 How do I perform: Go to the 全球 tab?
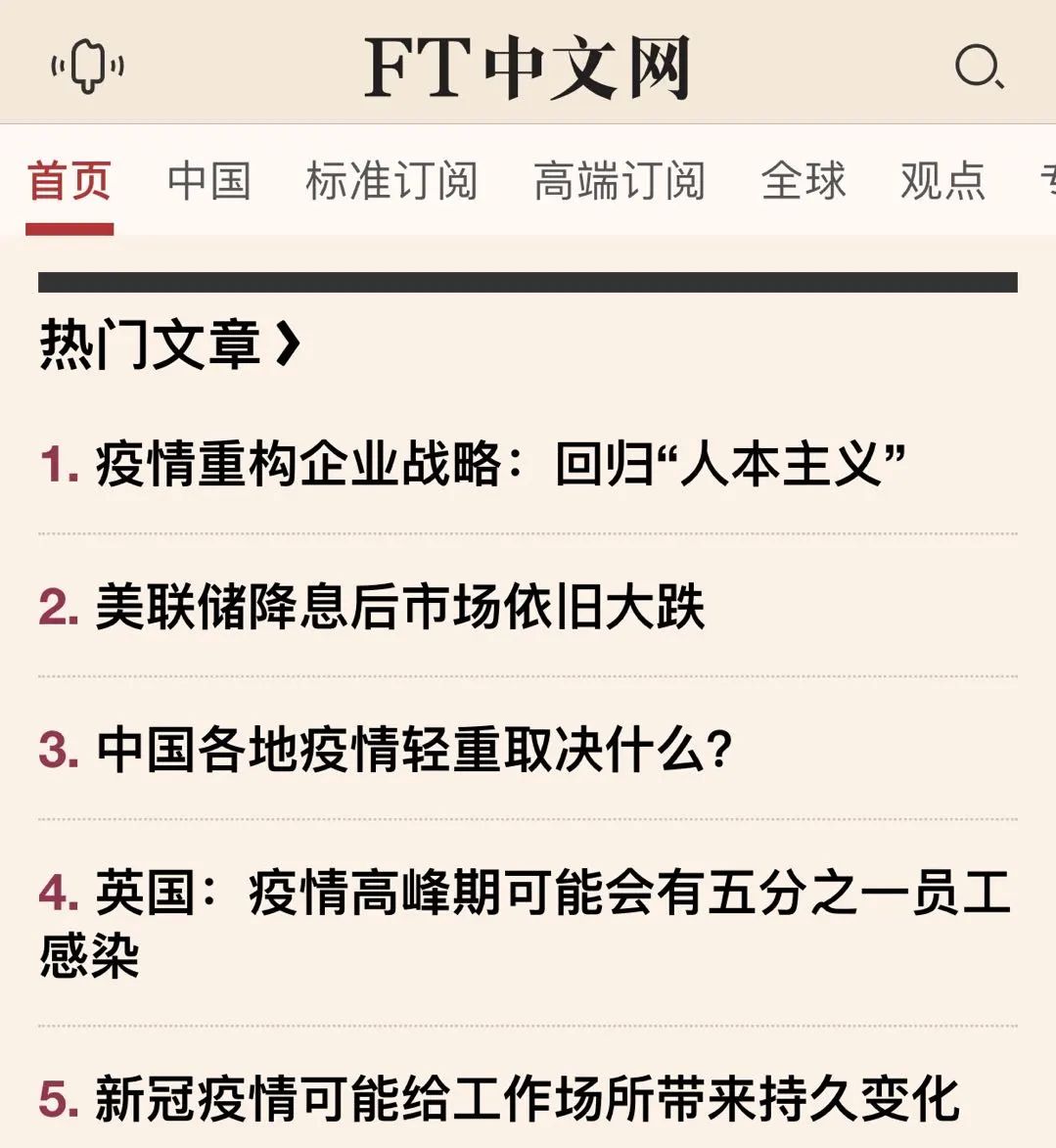click(803, 181)
